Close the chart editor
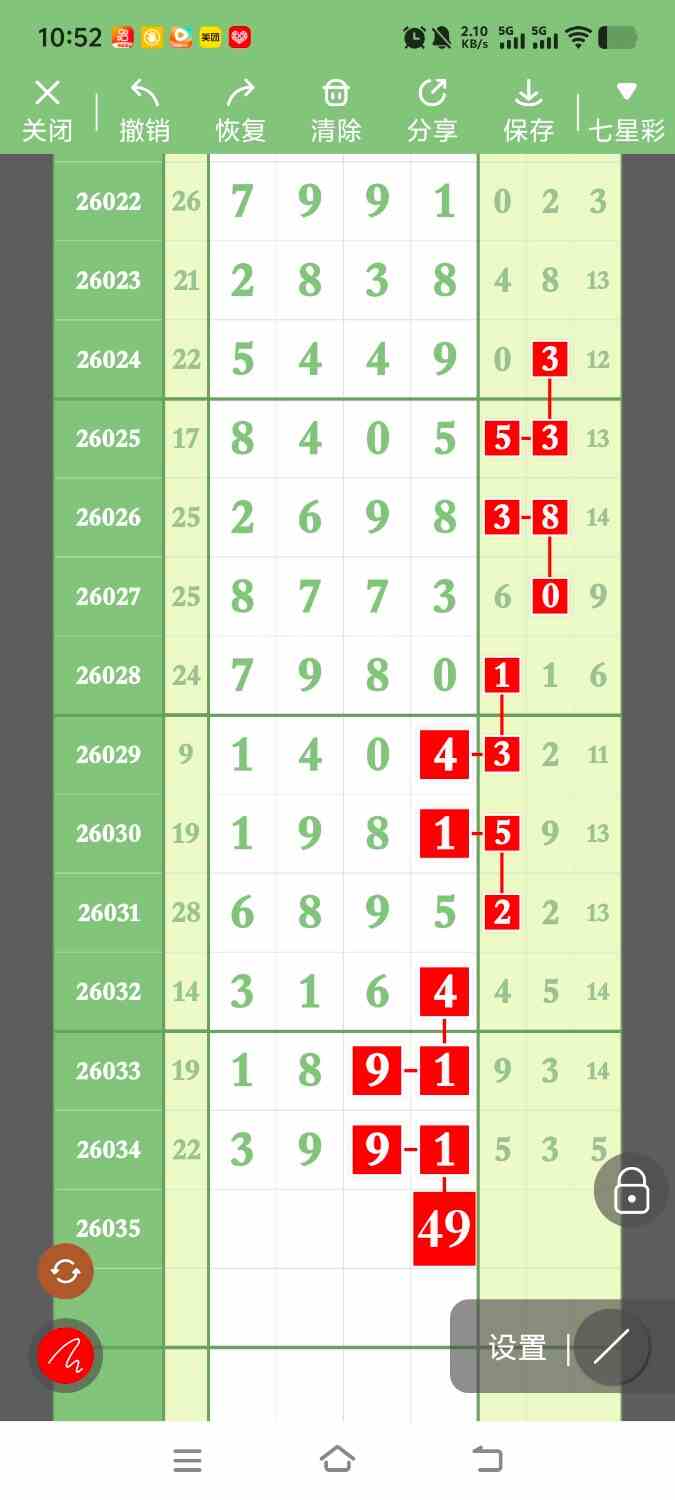Viewport: 675px width, 1500px height. point(47,111)
